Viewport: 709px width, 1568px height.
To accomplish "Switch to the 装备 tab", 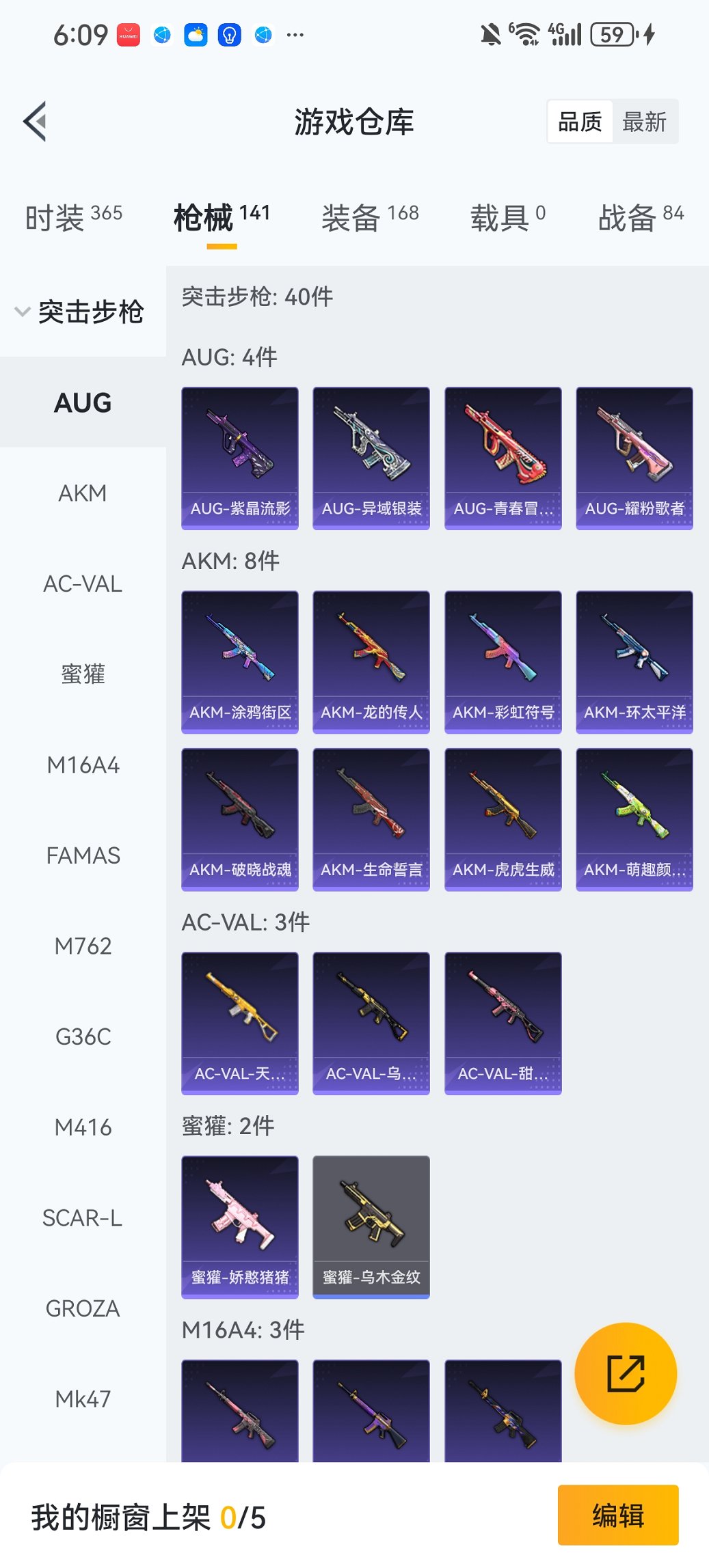I will pyautogui.click(x=370, y=218).
